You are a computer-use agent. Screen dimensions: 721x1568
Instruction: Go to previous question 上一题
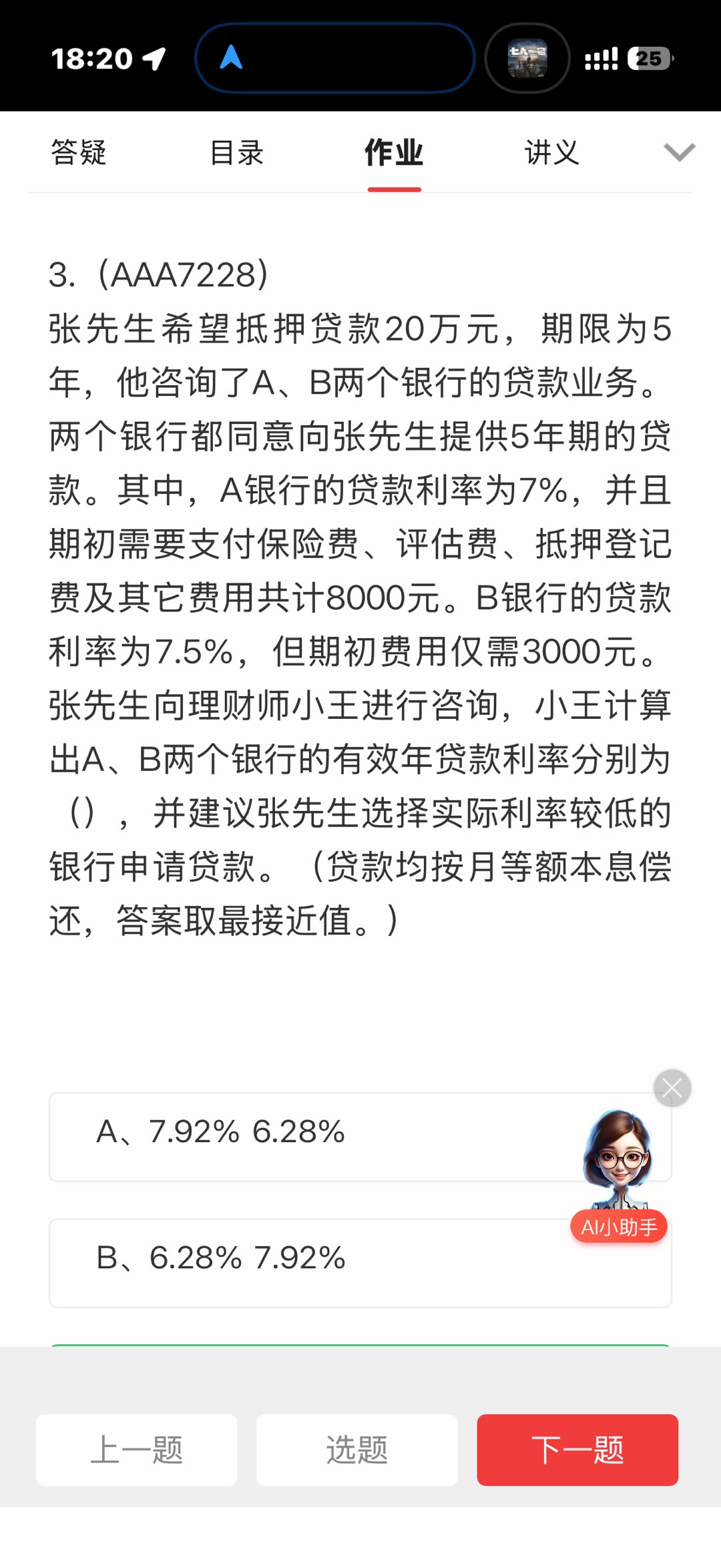pyautogui.click(x=137, y=1449)
